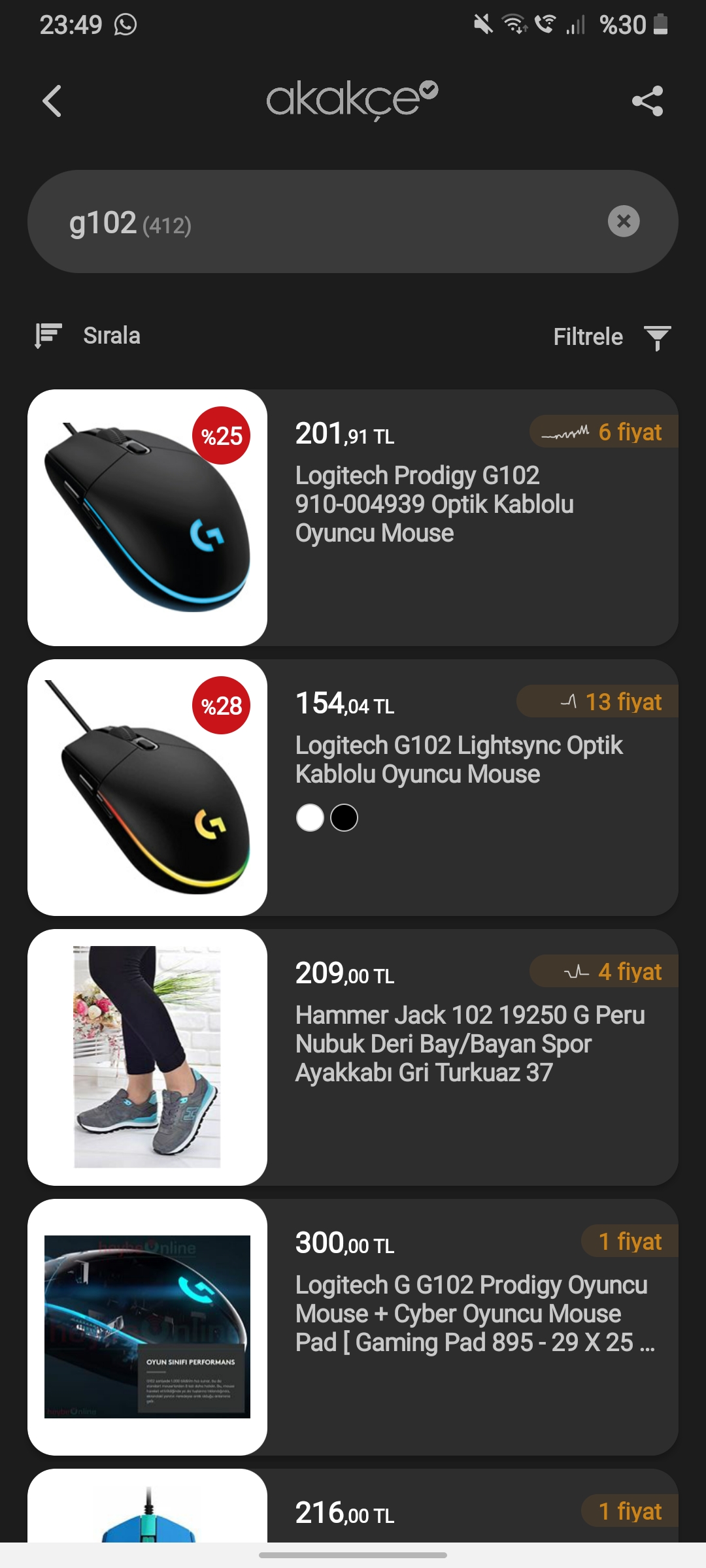Open the Sırala sort options
Image resolution: width=706 pixels, height=1568 pixels.
88,336
